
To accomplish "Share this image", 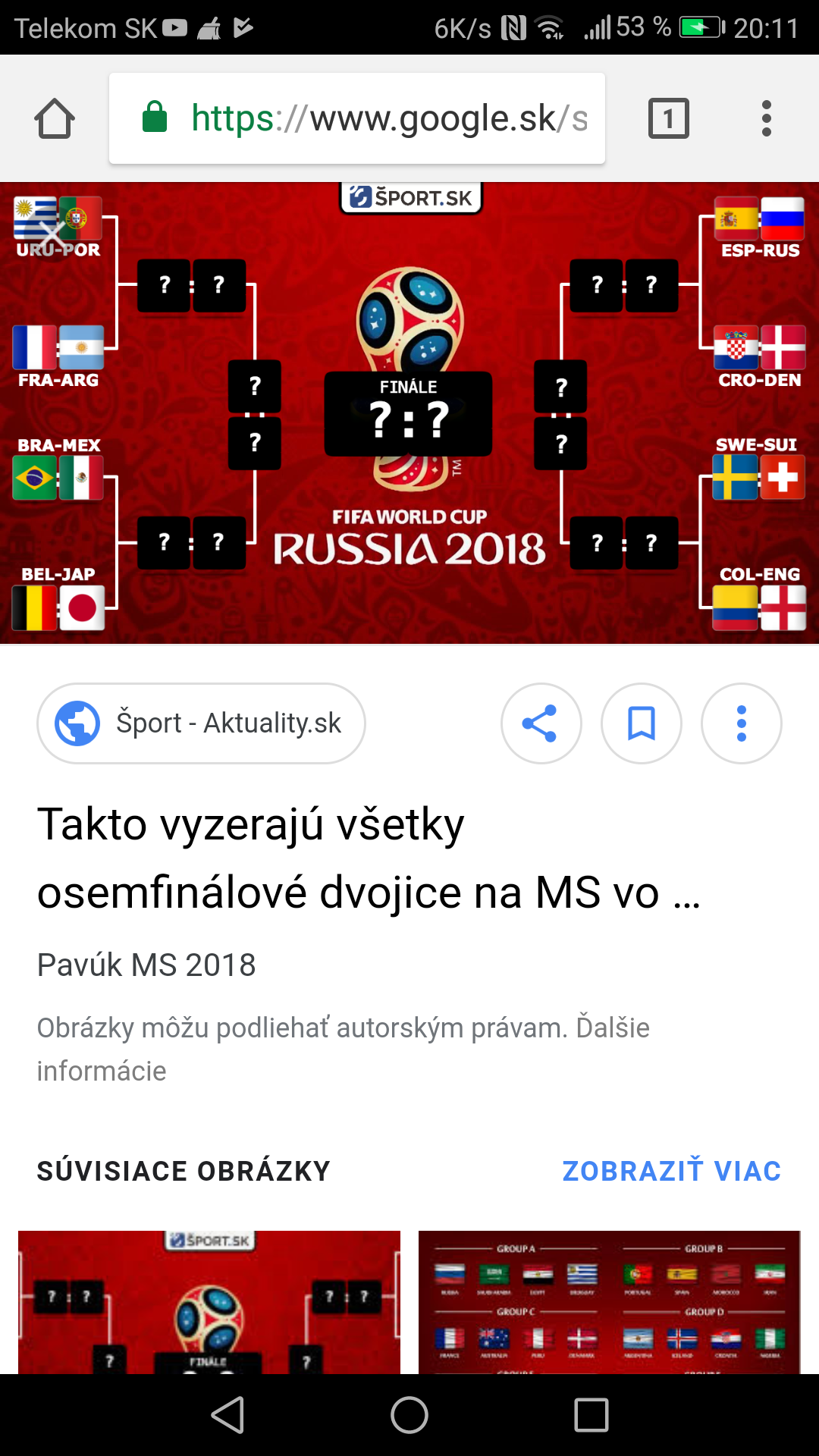I will [541, 723].
